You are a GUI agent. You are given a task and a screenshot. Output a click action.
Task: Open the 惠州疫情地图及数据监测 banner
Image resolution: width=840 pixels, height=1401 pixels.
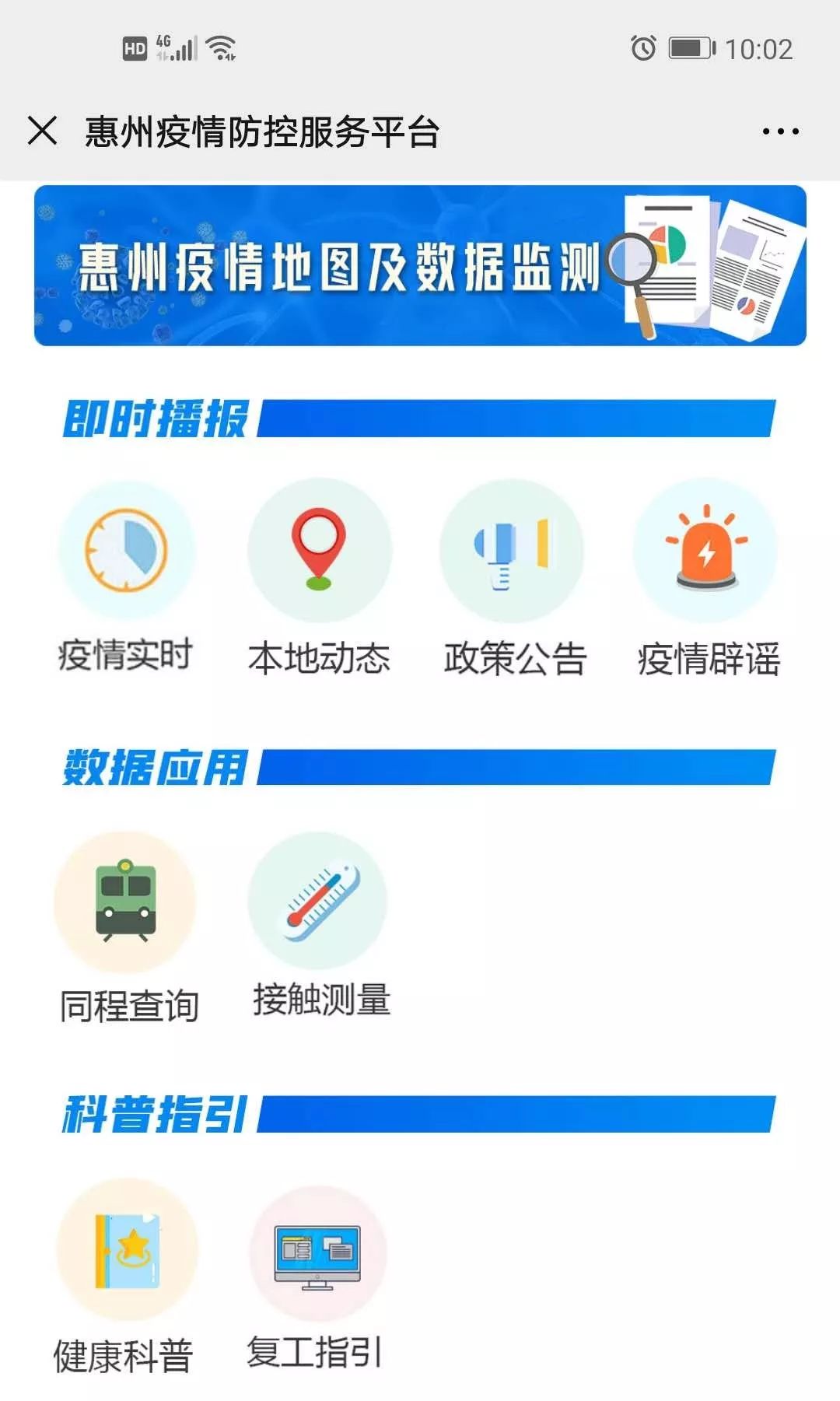click(x=420, y=265)
